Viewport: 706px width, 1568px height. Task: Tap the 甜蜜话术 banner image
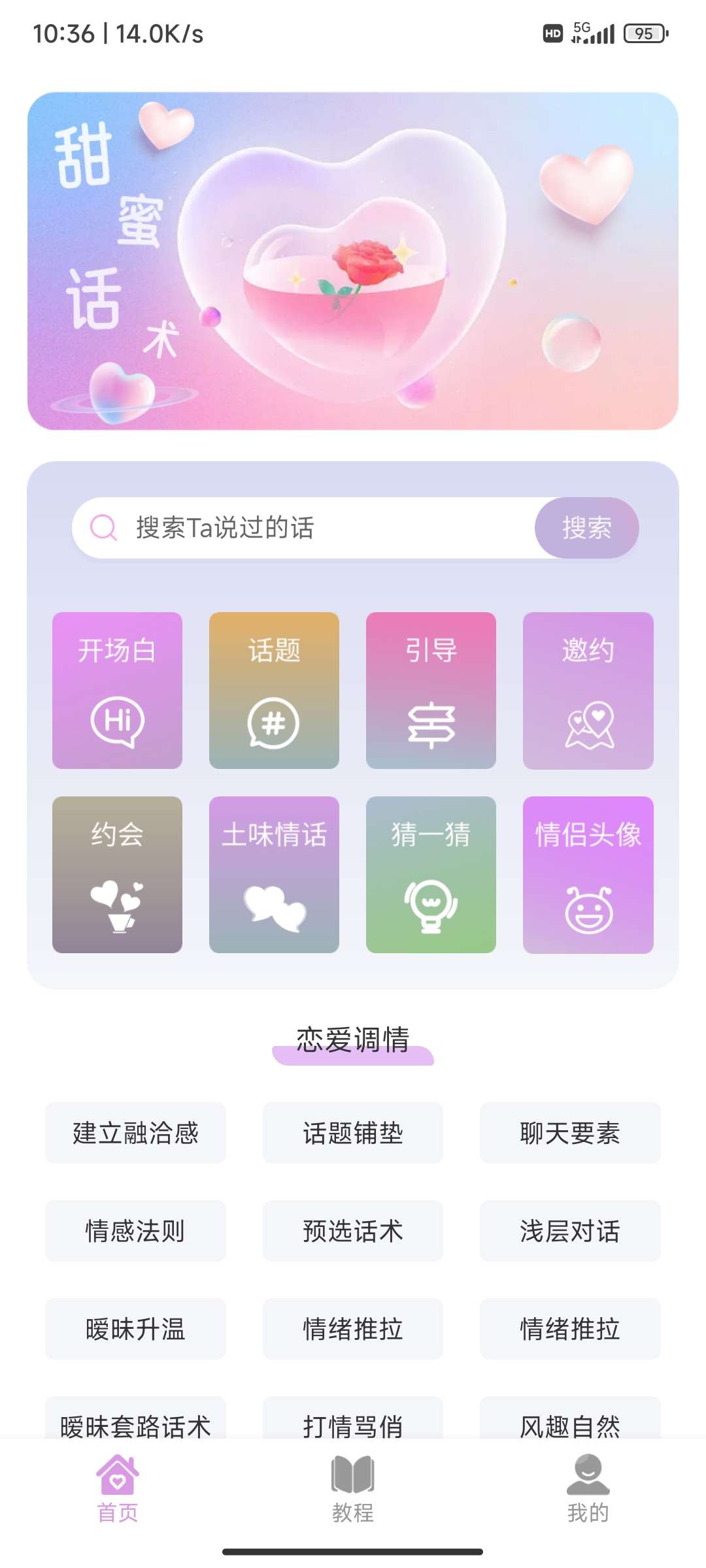click(353, 261)
